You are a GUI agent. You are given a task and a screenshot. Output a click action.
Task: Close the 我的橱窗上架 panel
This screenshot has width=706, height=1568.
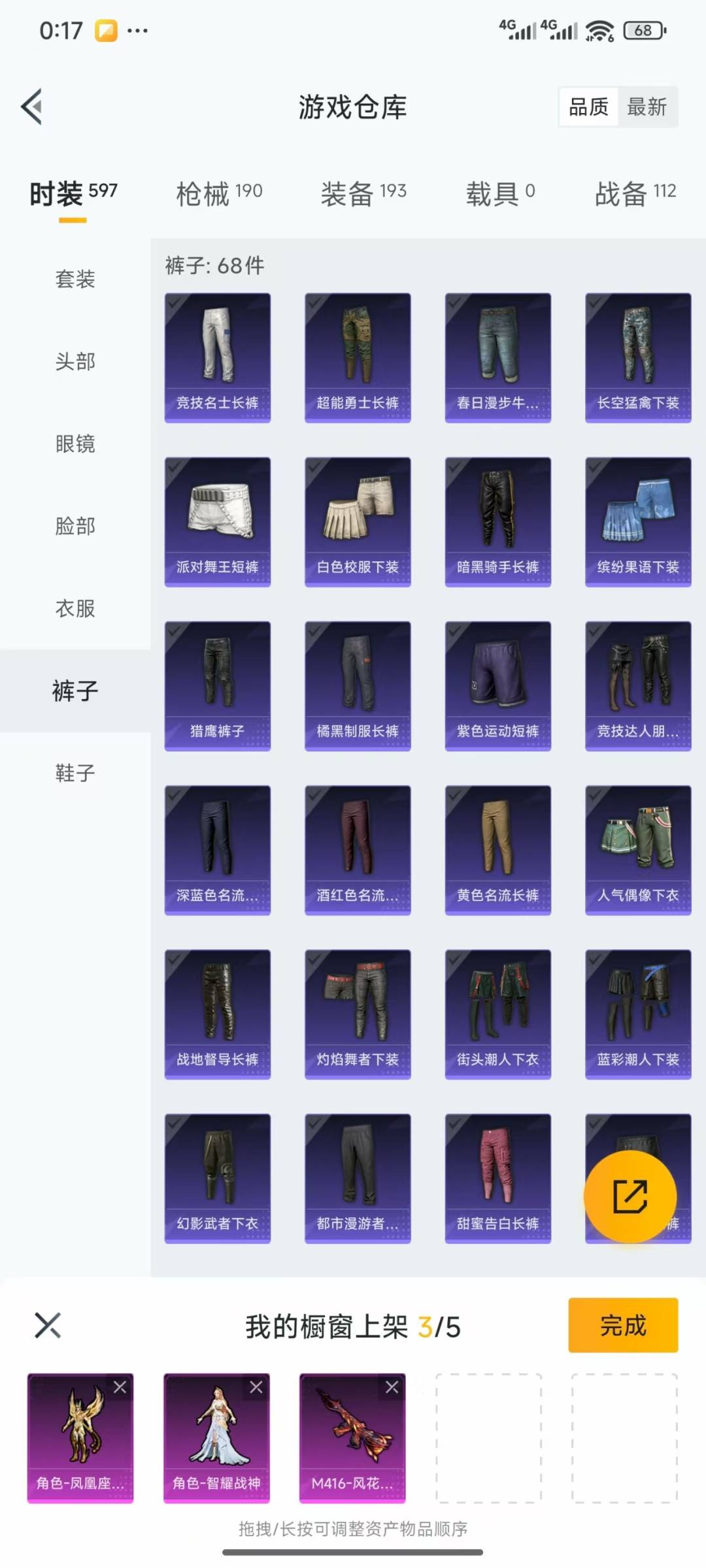[x=48, y=1326]
